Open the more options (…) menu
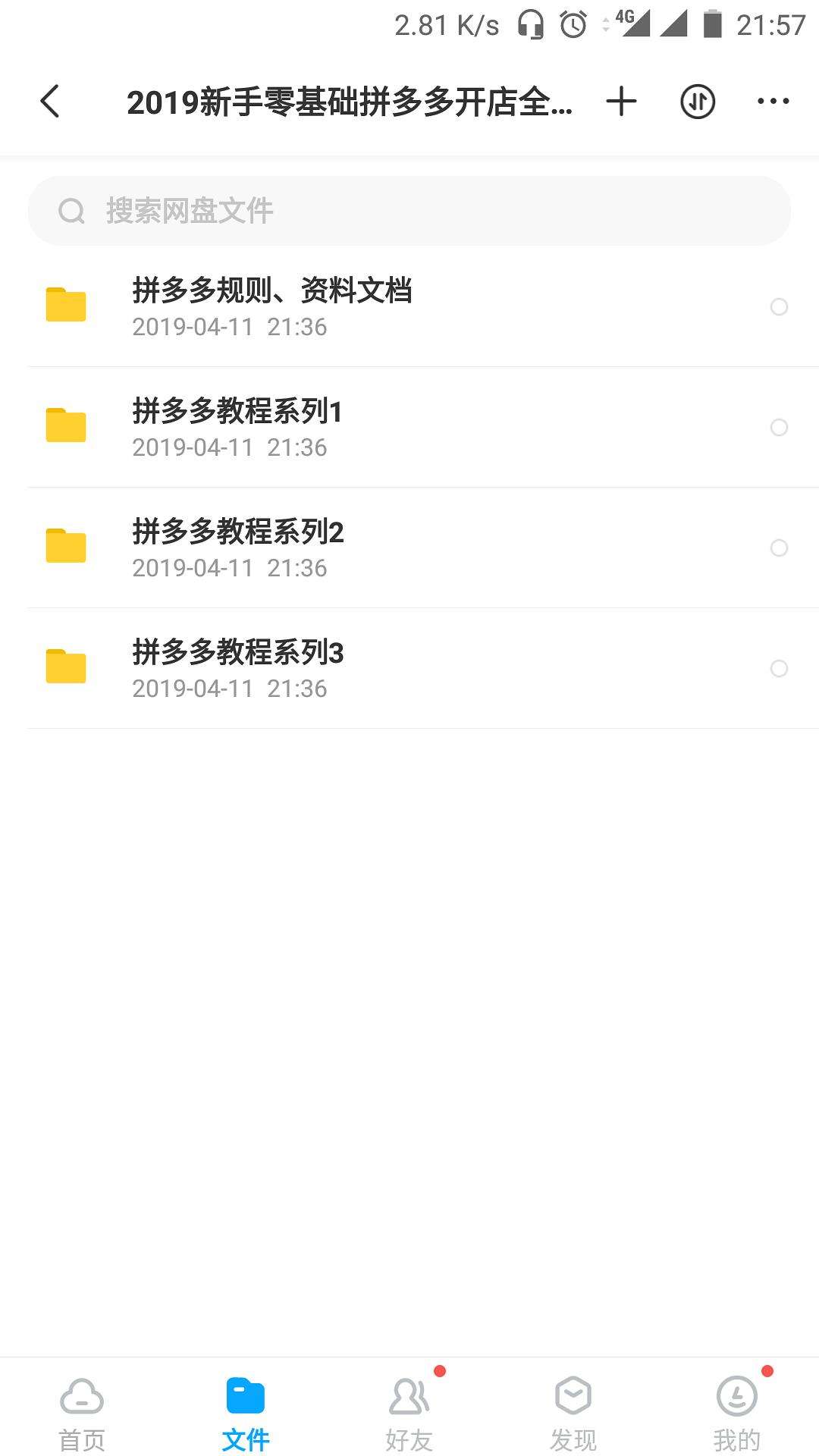The image size is (819, 1456). coord(771,101)
